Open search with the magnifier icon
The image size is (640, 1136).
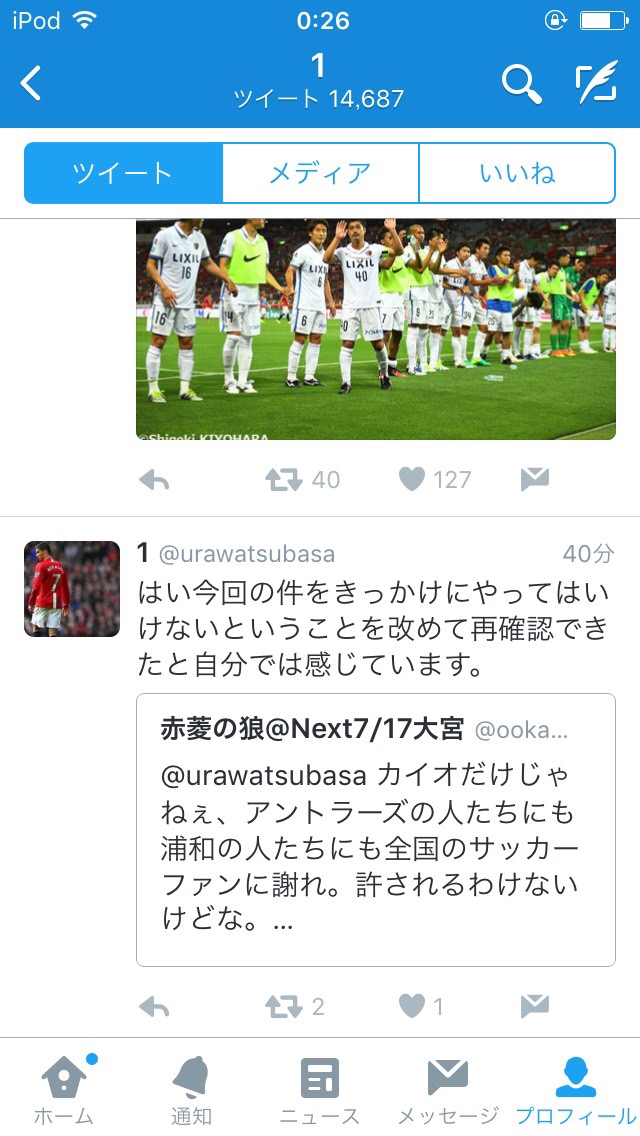tap(521, 84)
